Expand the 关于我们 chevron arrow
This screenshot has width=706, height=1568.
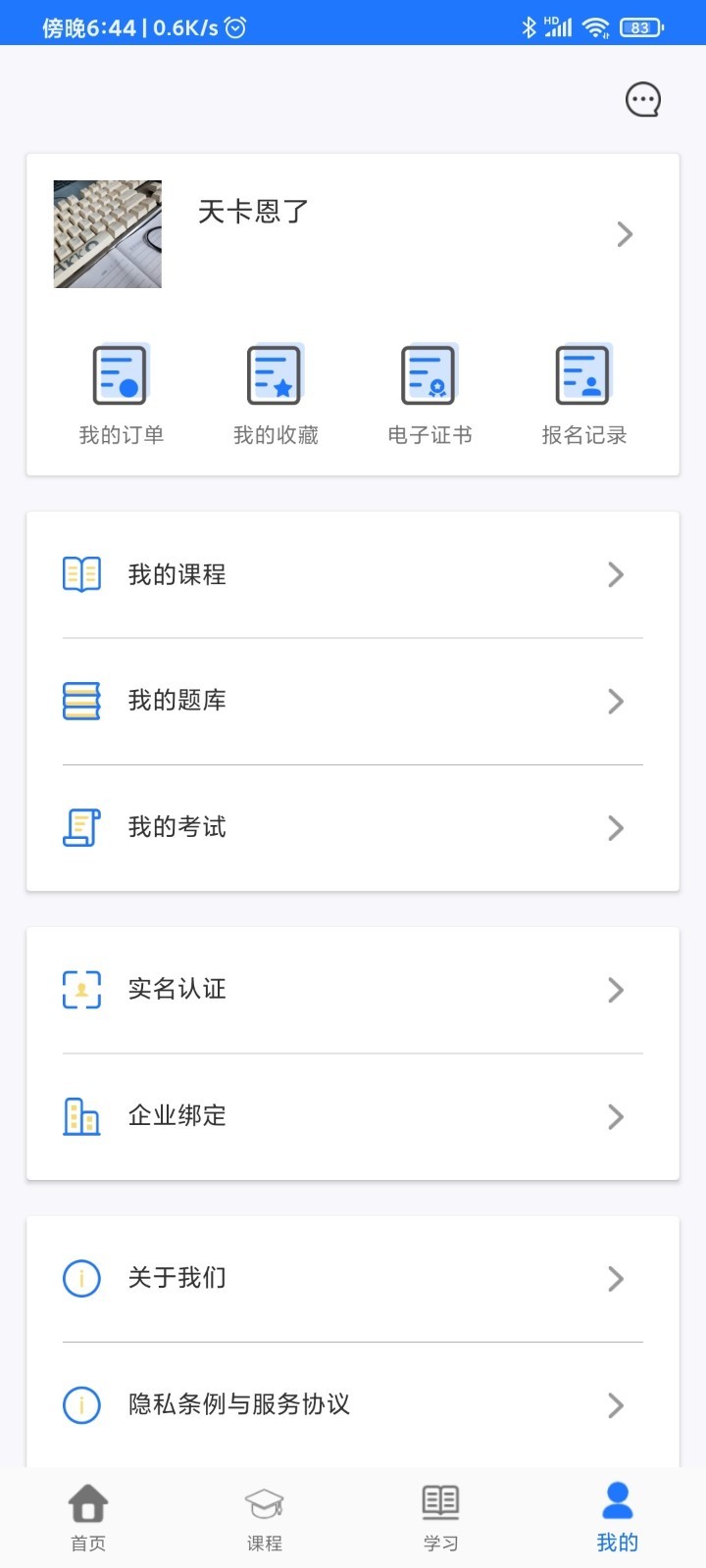tap(616, 1279)
